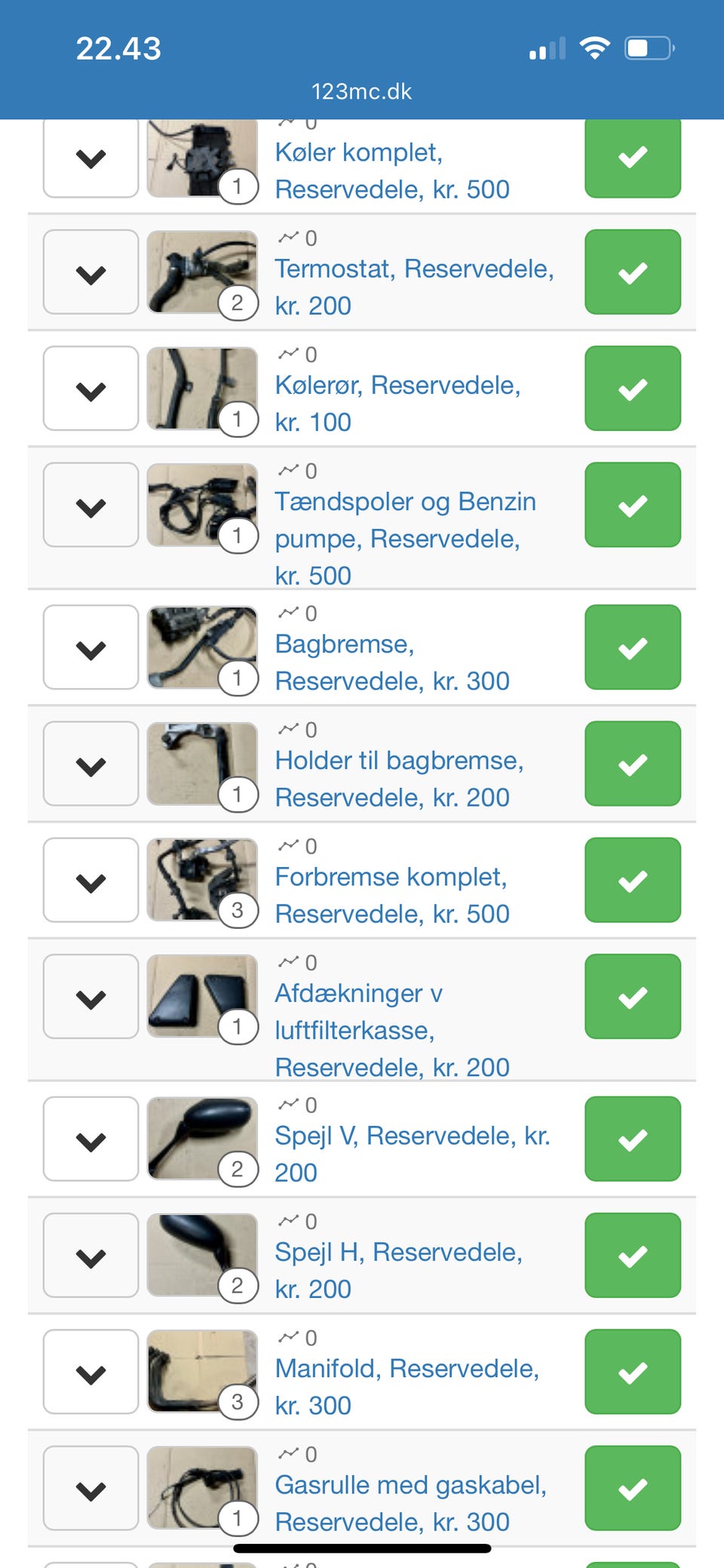This screenshot has width=724, height=1568.
Task: Tap the 123mc.dk address bar
Action: point(361,91)
